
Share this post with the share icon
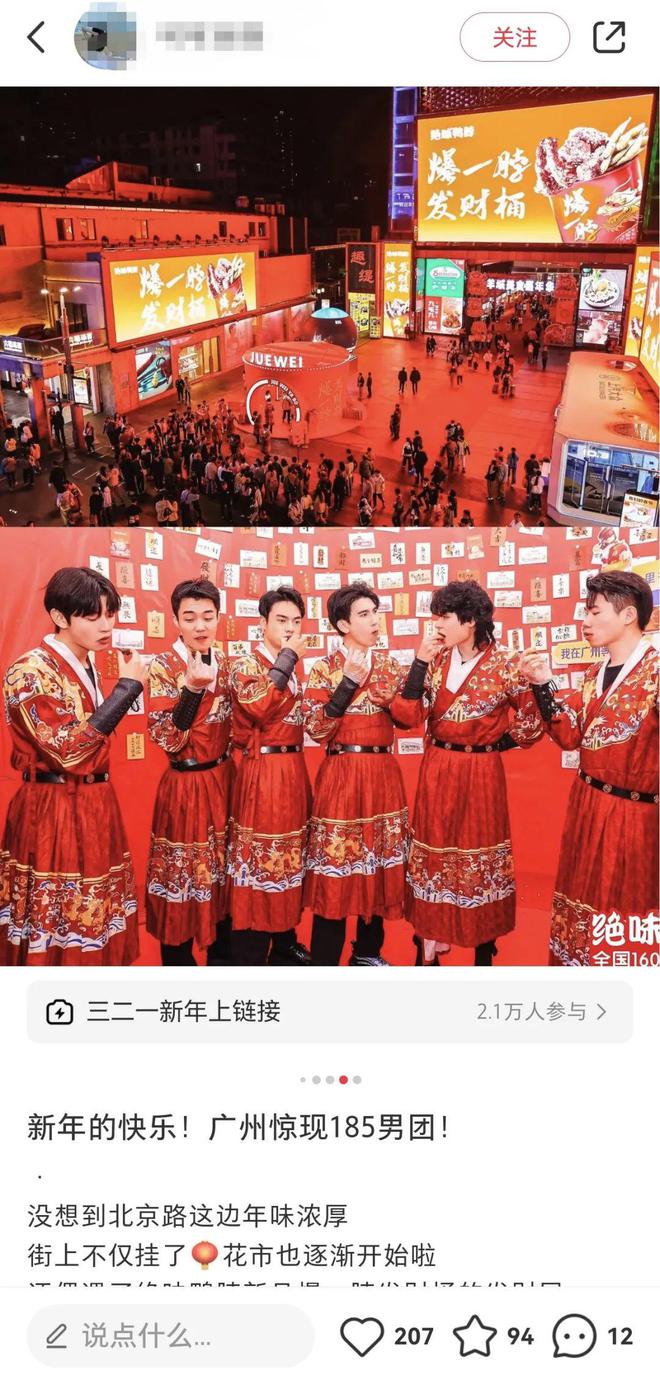point(609,38)
